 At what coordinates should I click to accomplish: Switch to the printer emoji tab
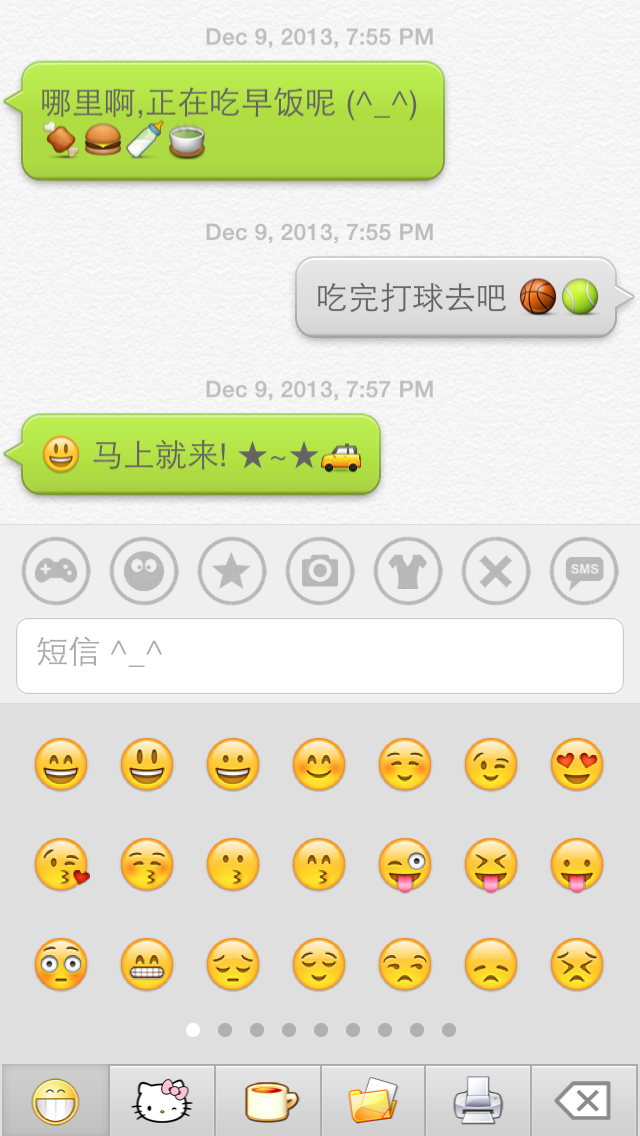coord(478,1101)
